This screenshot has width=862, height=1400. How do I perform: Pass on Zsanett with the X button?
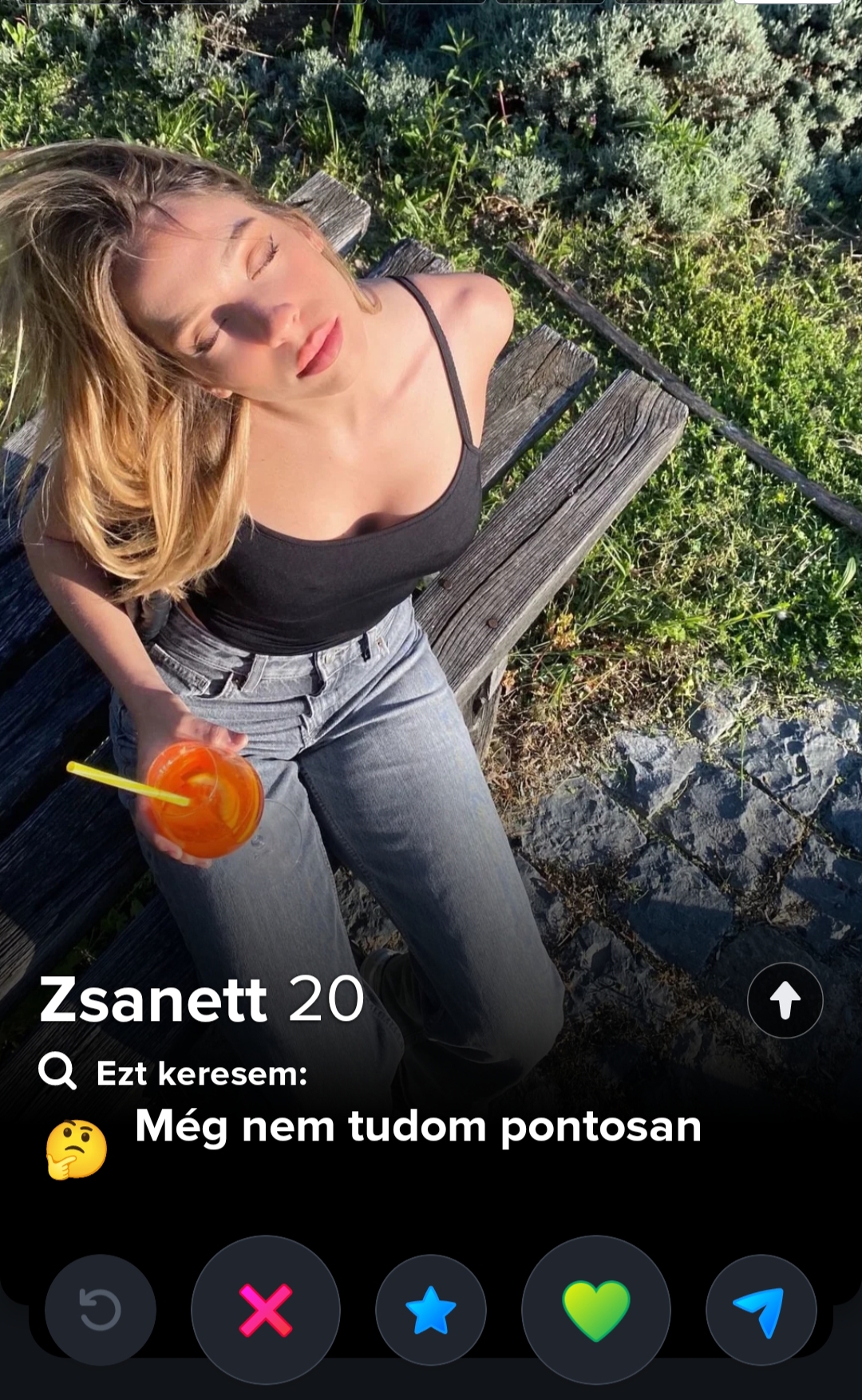[x=266, y=1310]
